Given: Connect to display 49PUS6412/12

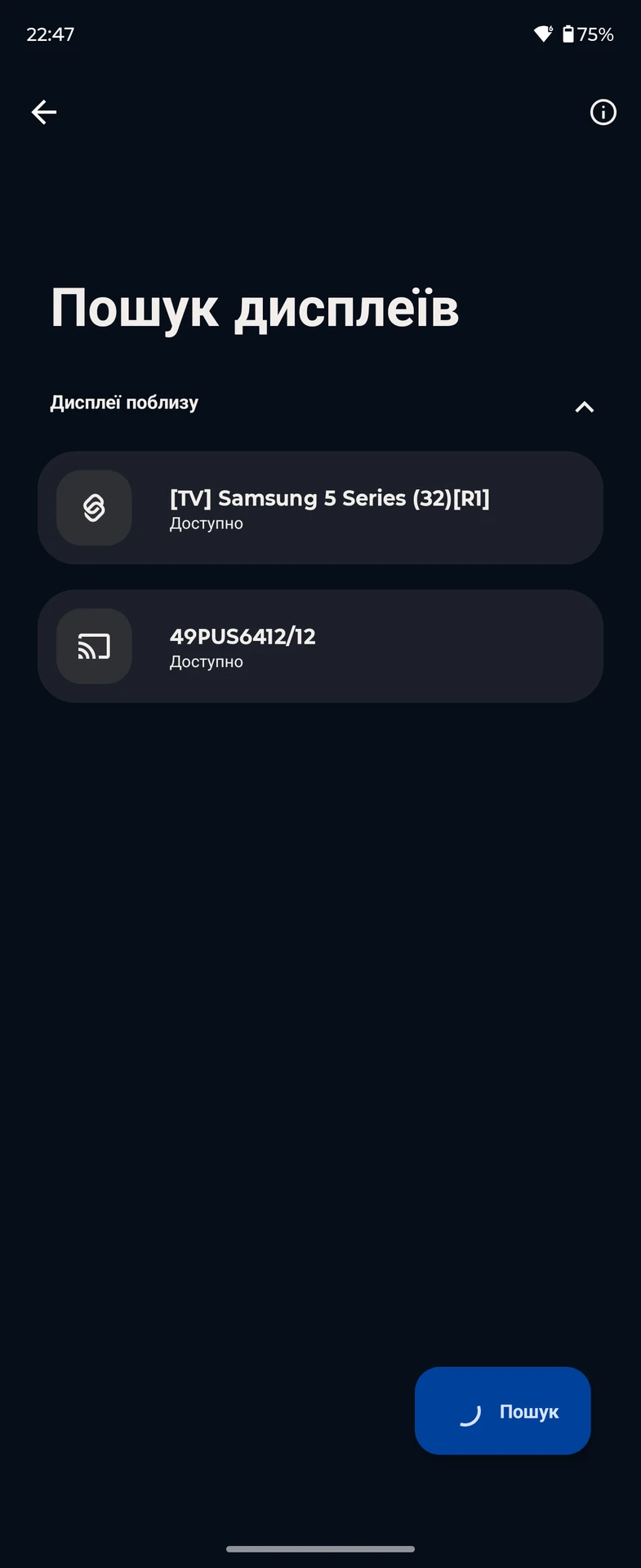Looking at the screenshot, I should pyautogui.click(x=320, y=646).
